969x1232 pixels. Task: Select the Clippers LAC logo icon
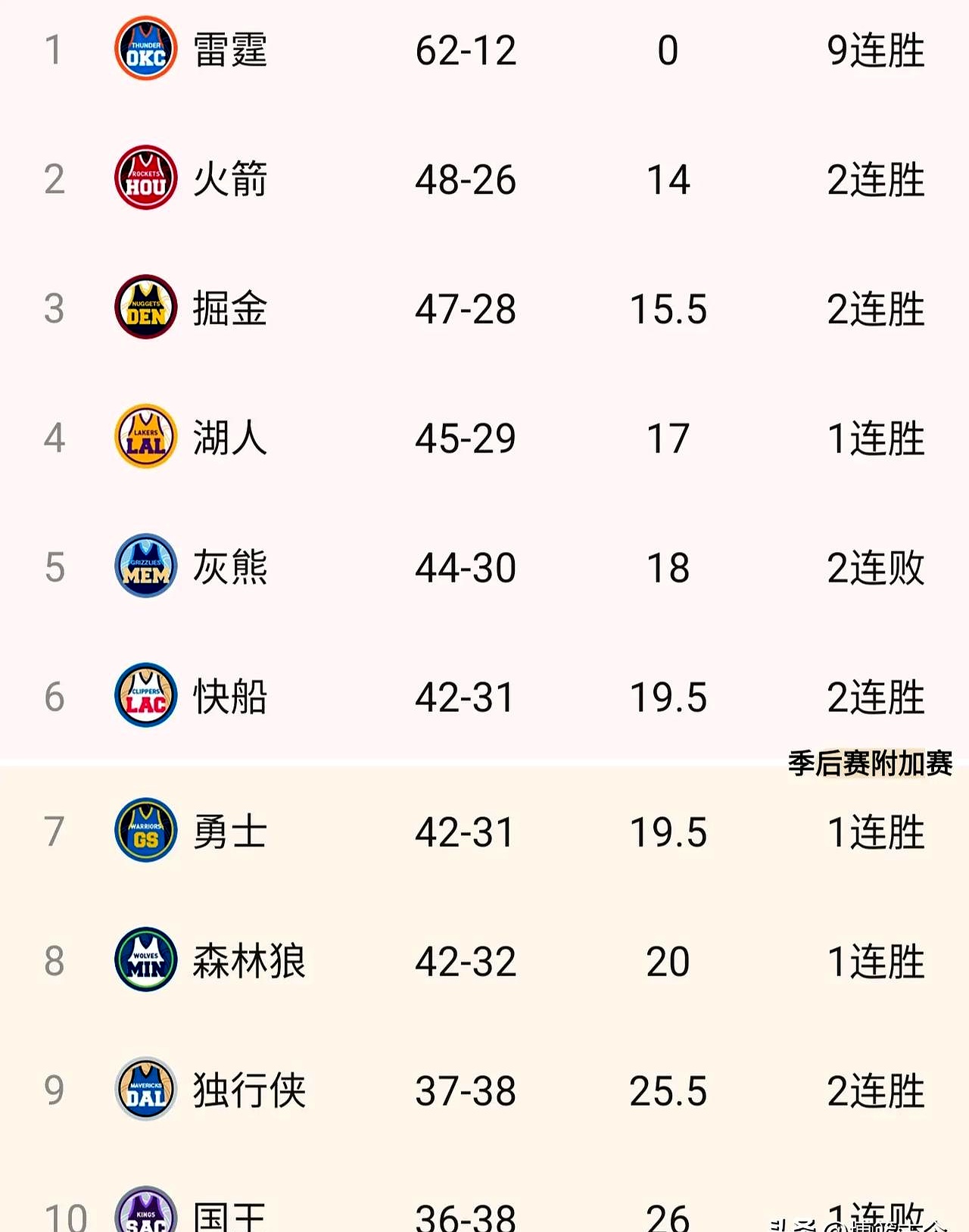pos(144,698)
